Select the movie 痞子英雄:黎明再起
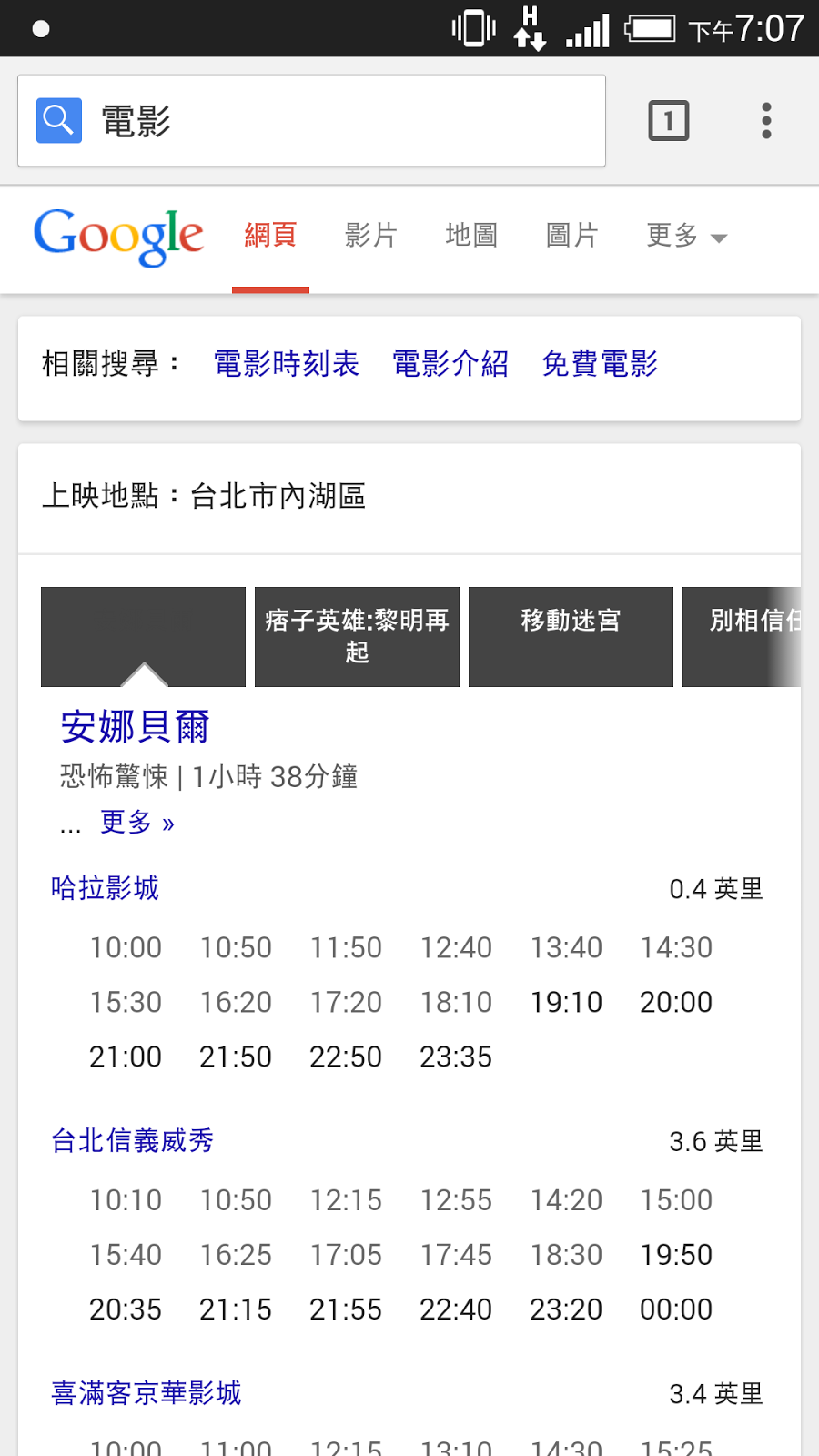Screen dimensions: 819x1456 click(x=357, y=636)
